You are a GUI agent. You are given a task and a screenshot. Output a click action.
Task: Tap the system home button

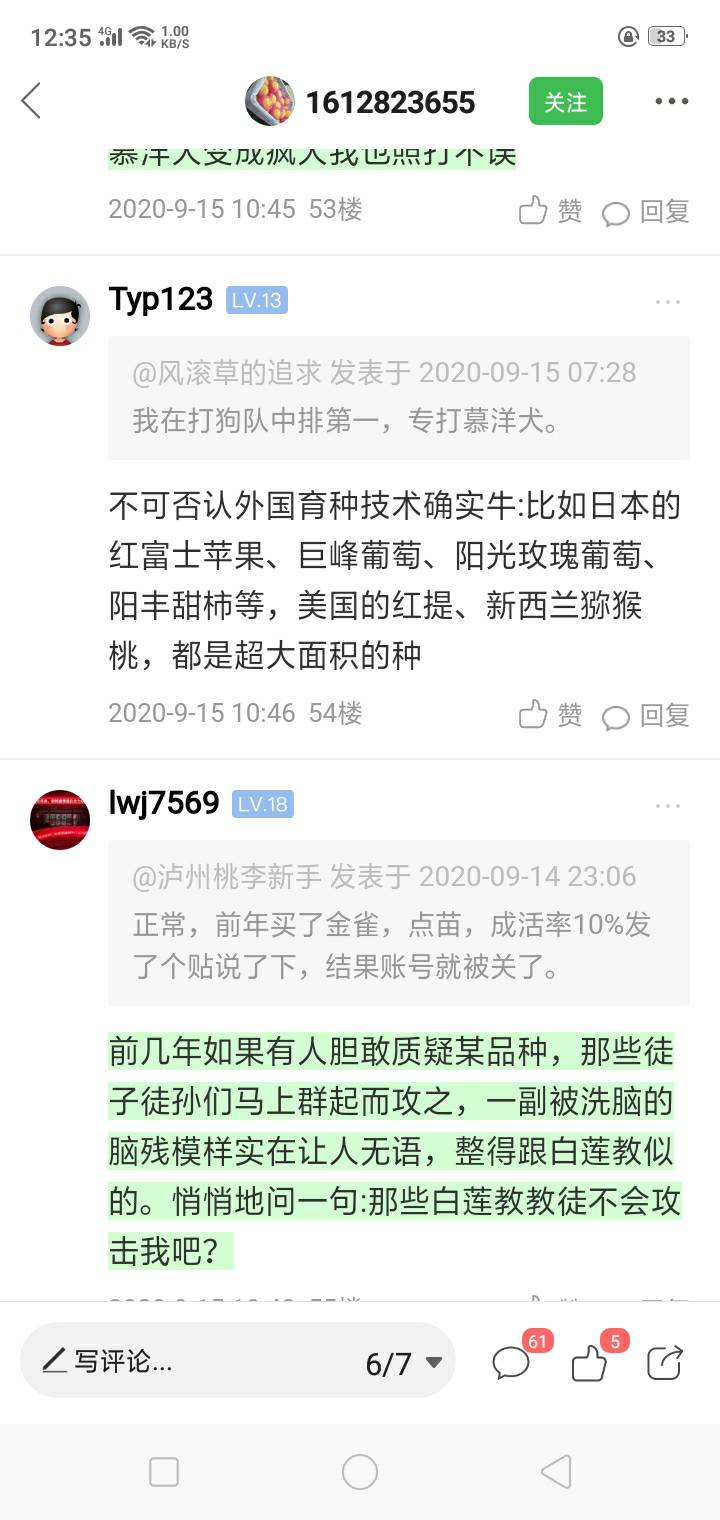(x=360, y=1472)
